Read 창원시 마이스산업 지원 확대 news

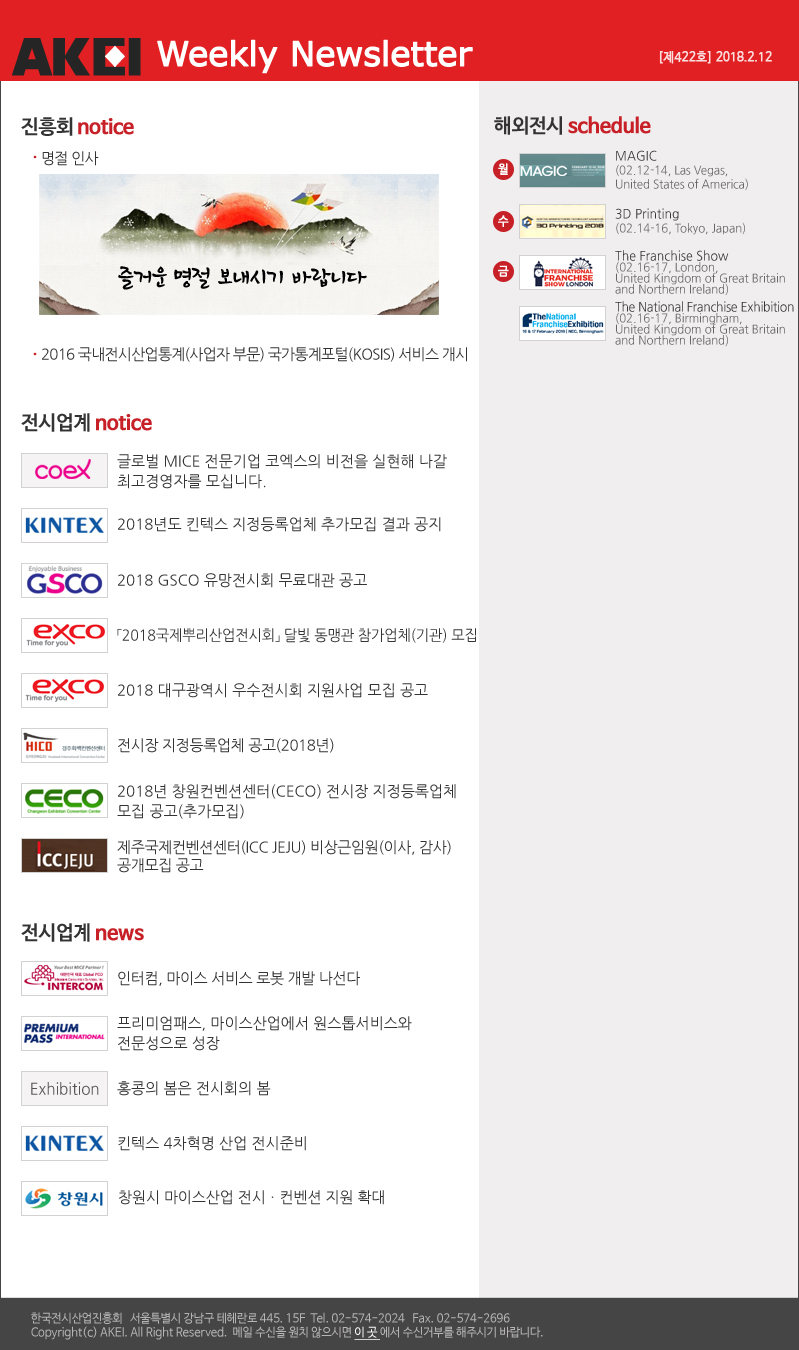[251, 1198]
